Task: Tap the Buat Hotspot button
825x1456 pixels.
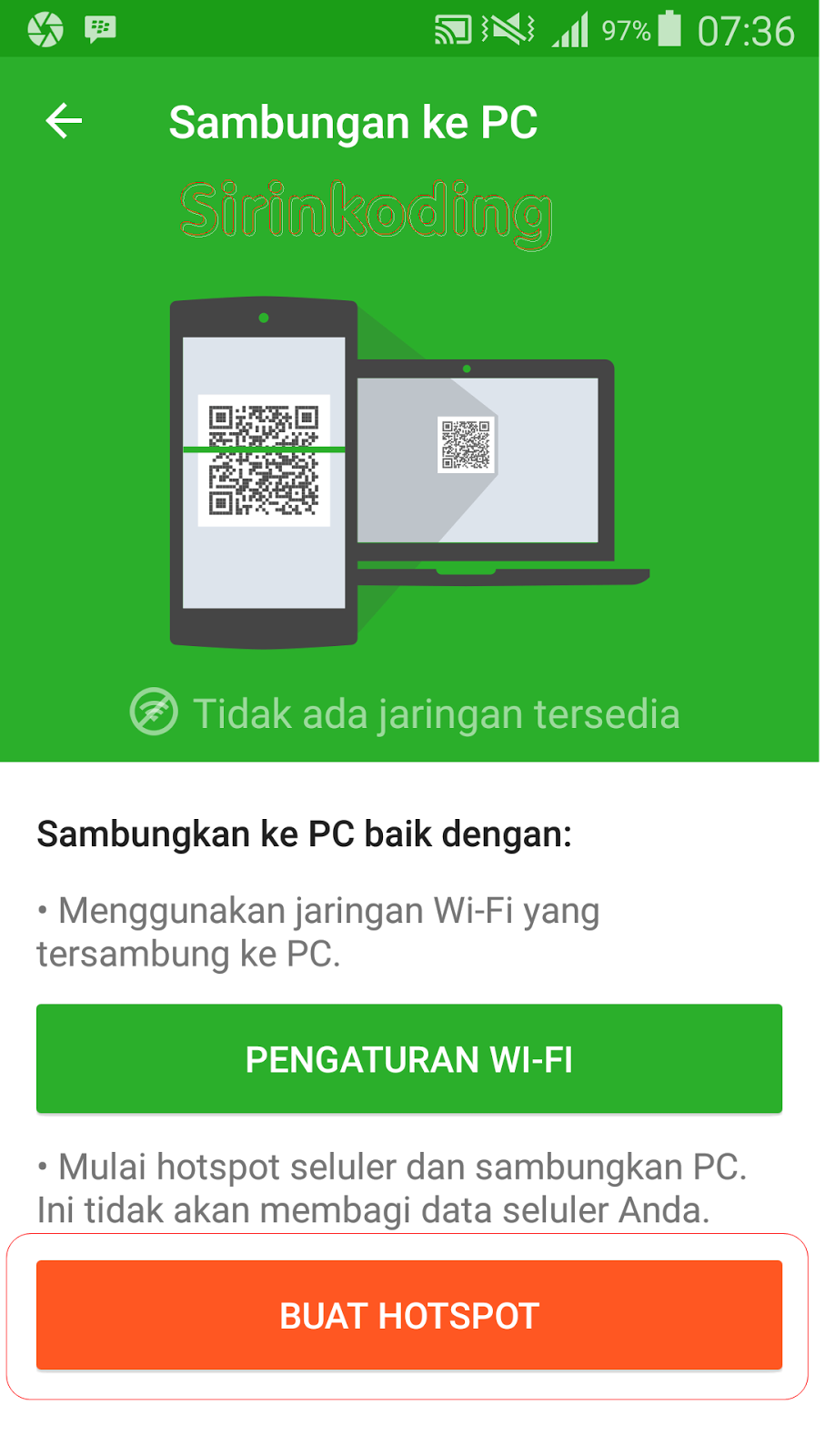Action: (409, 1315)
